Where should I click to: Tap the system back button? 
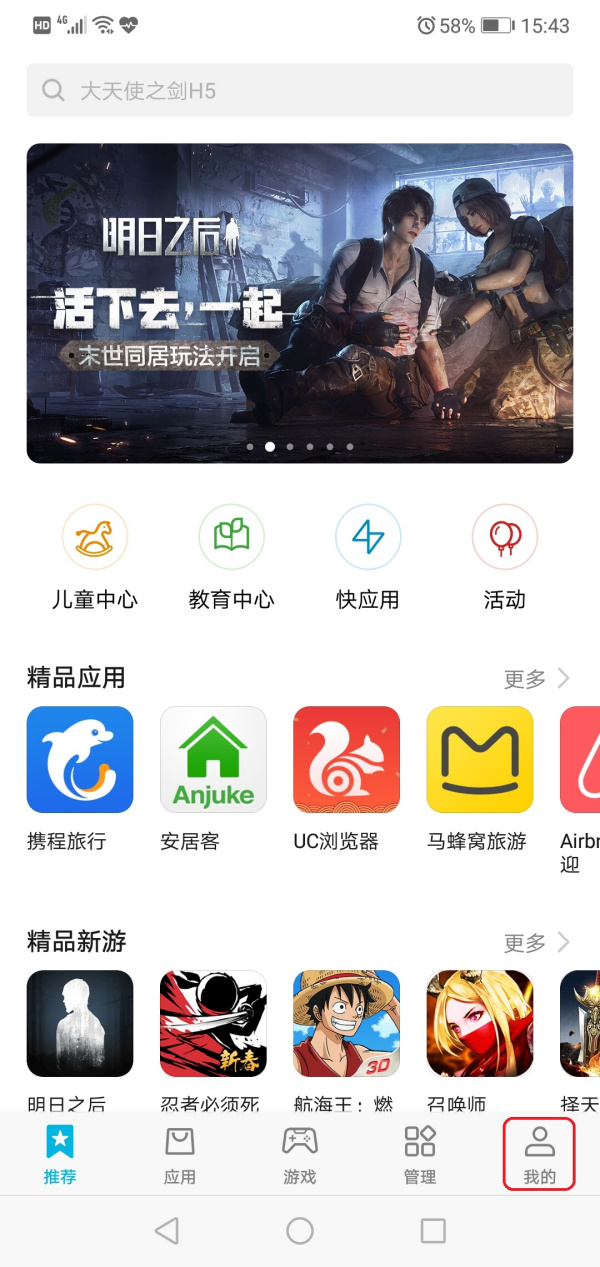click(x=167, y=1230)
